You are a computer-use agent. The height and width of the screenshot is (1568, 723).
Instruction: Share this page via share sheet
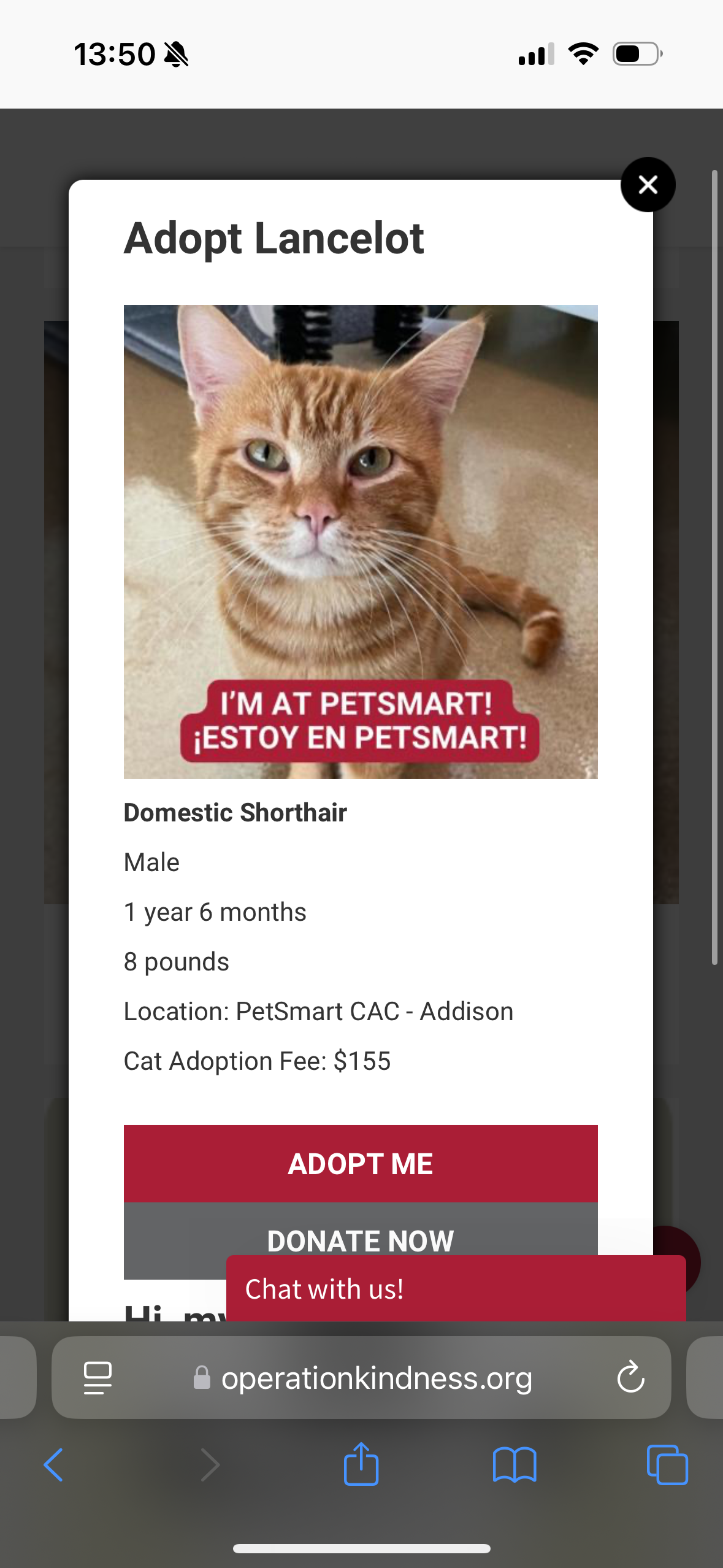(361, 1464)
